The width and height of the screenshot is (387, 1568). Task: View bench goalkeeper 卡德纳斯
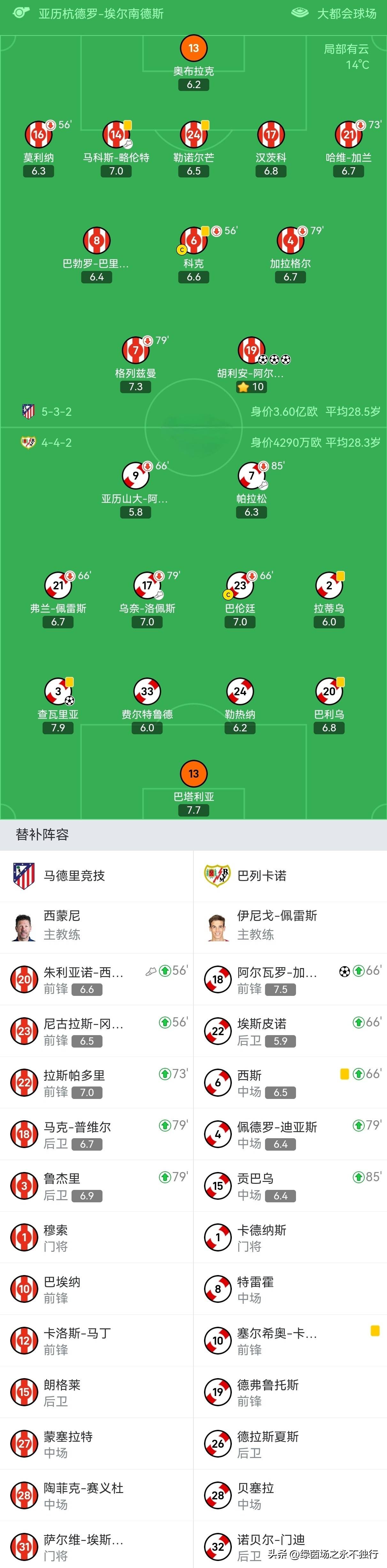click(290, 1237)
